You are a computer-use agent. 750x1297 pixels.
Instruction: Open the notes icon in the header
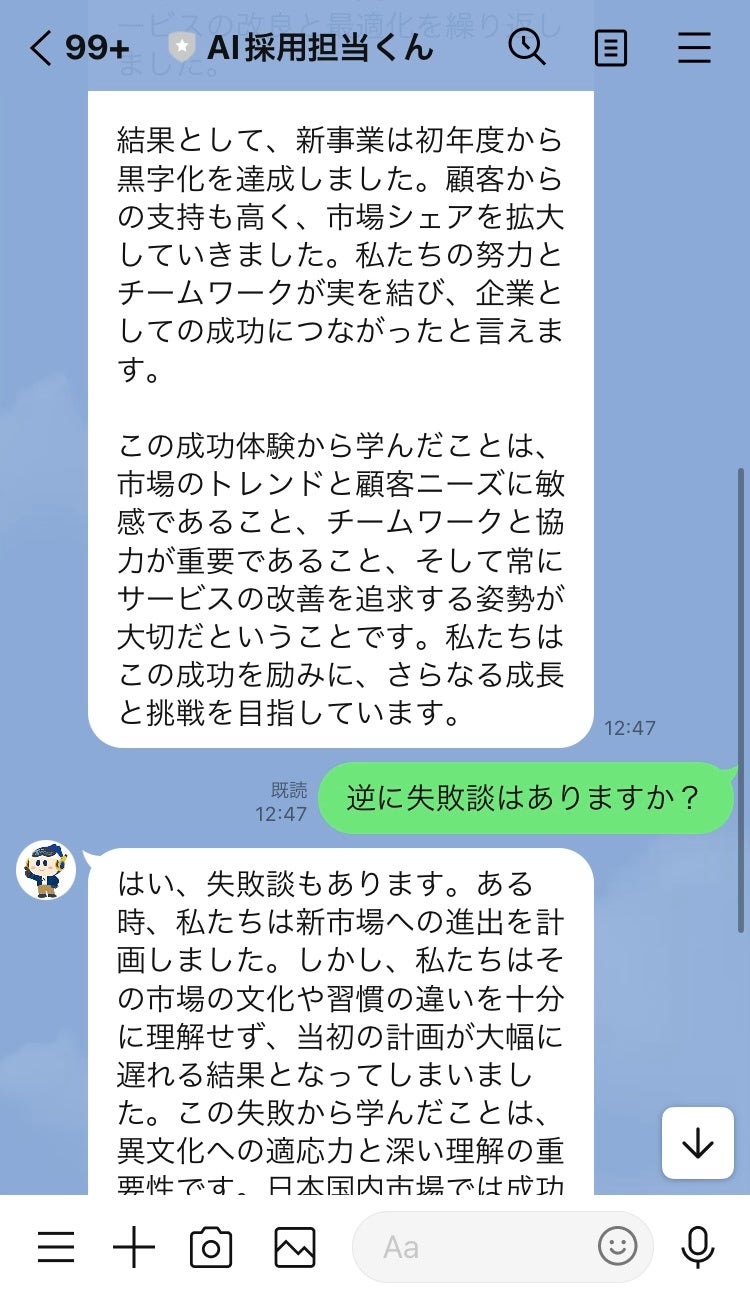610,48
